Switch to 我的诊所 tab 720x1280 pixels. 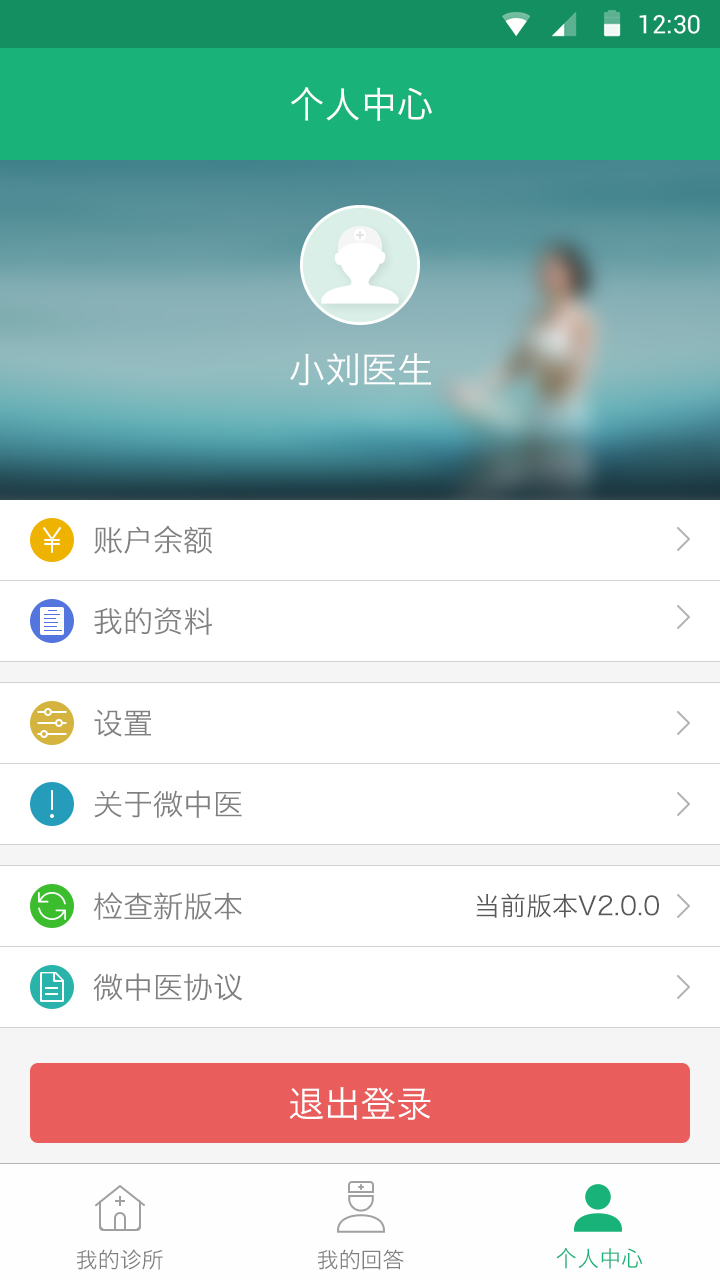pos(120,1222)
